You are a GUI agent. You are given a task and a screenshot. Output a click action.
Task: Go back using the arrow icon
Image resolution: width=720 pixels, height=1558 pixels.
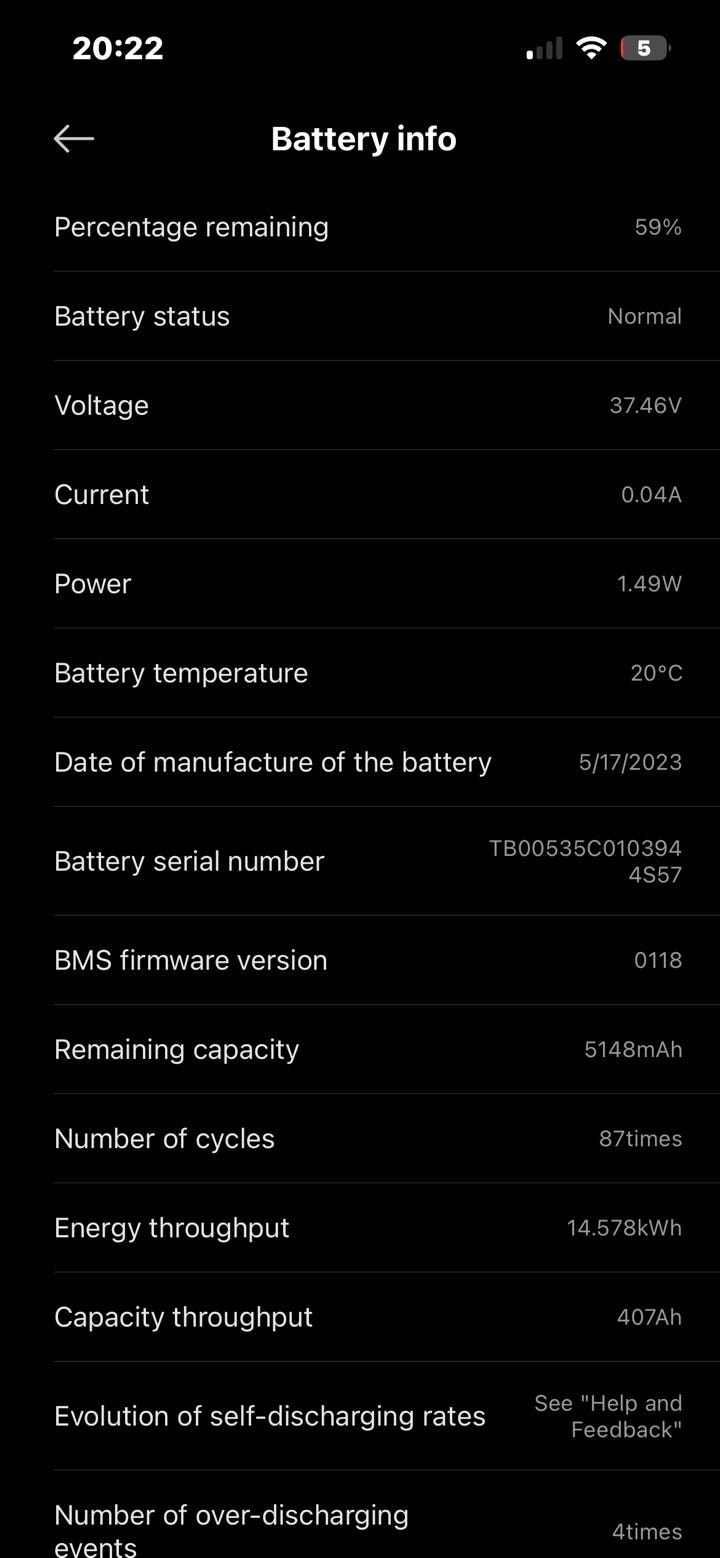point(74,139)
